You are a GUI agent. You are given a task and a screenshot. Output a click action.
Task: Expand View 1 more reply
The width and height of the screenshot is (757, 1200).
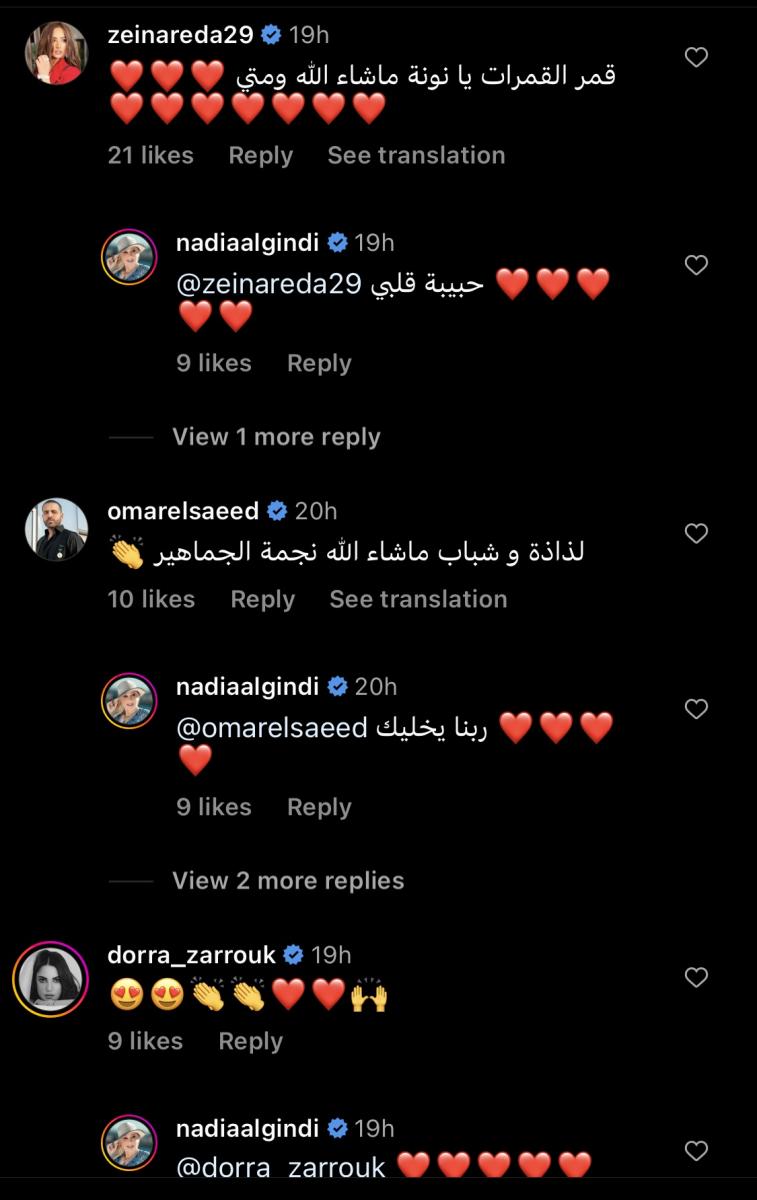pyautogui.click(x=276, y=437)
